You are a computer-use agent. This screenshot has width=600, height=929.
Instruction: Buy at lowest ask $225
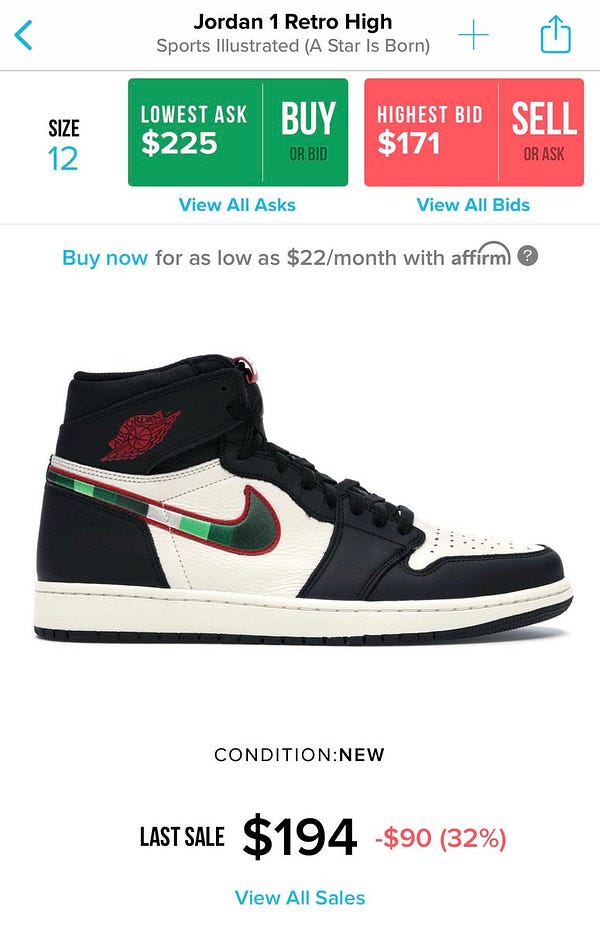(238, 132)
